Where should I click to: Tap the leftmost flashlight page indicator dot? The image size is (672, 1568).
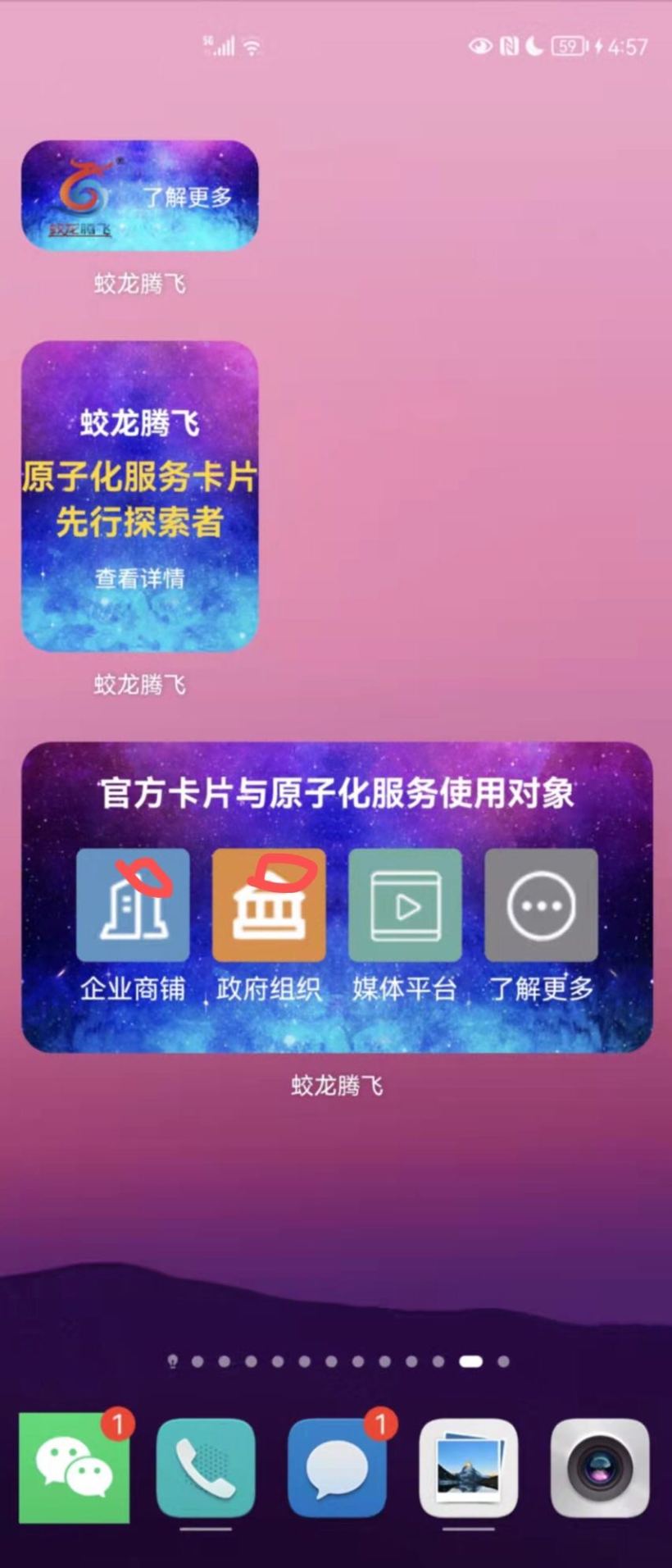pyautogui.click(x=172, y=1360)
